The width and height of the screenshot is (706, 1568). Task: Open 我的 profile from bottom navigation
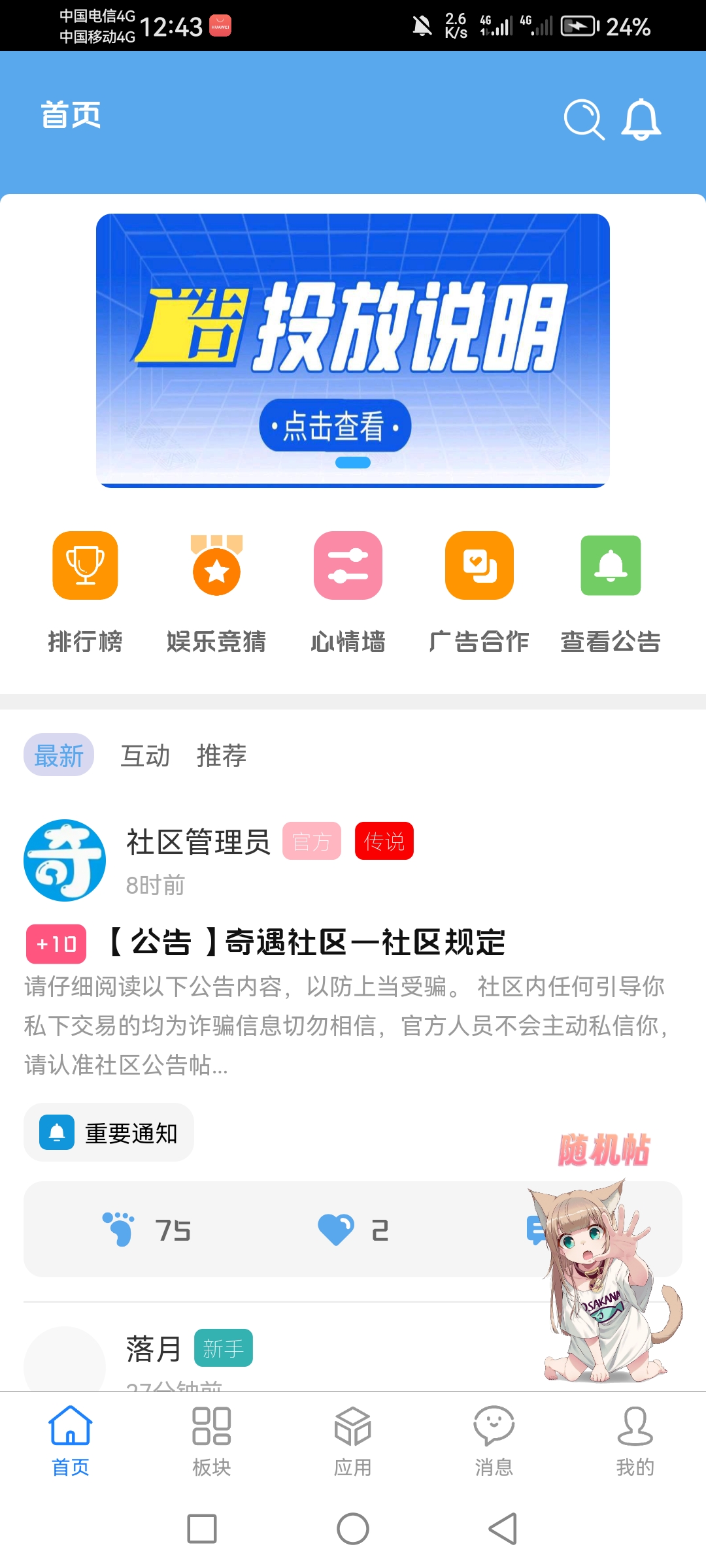pos(635,1444)
